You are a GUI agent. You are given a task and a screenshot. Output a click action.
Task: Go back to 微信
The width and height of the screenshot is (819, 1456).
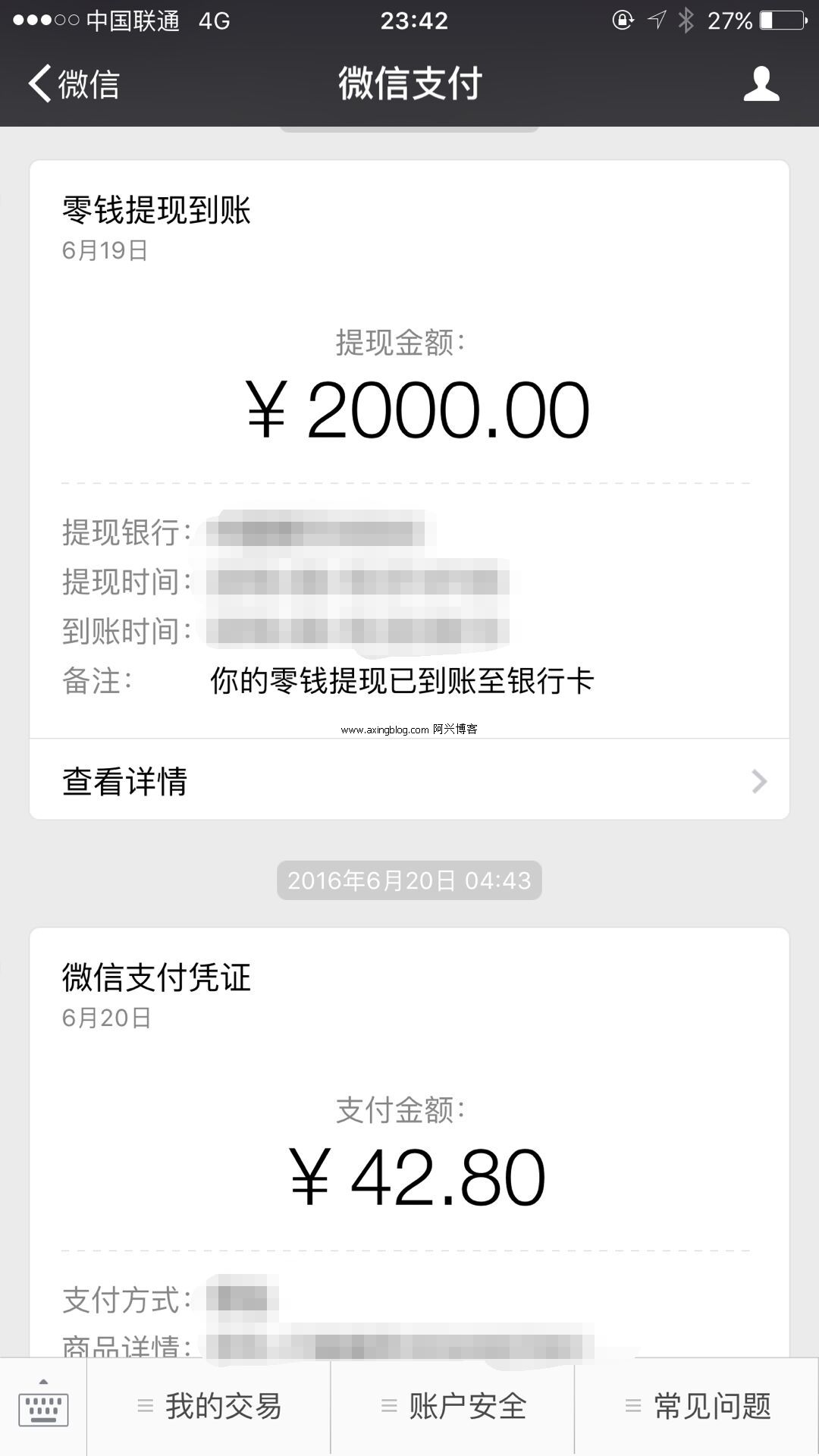[74, 83]
